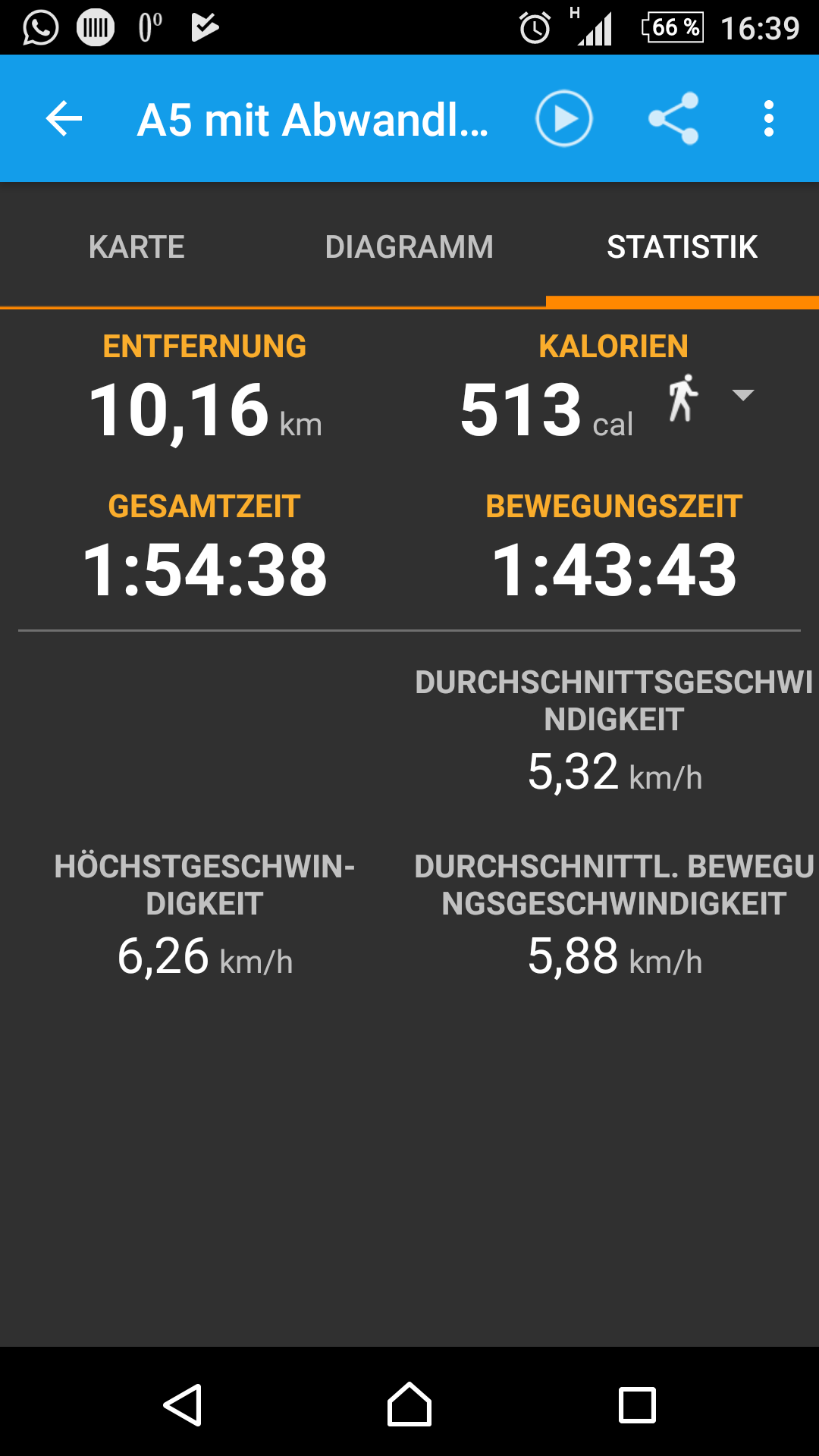The image size is (819, 1456).
Task: Share this track
Action: click(x=673, y=119)
